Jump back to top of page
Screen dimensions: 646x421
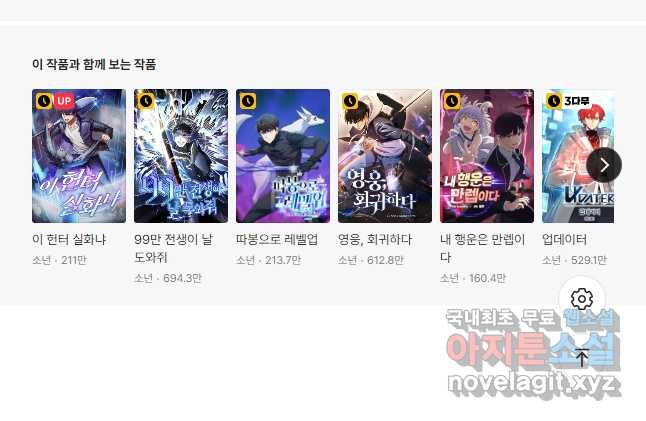click(583, 357)
